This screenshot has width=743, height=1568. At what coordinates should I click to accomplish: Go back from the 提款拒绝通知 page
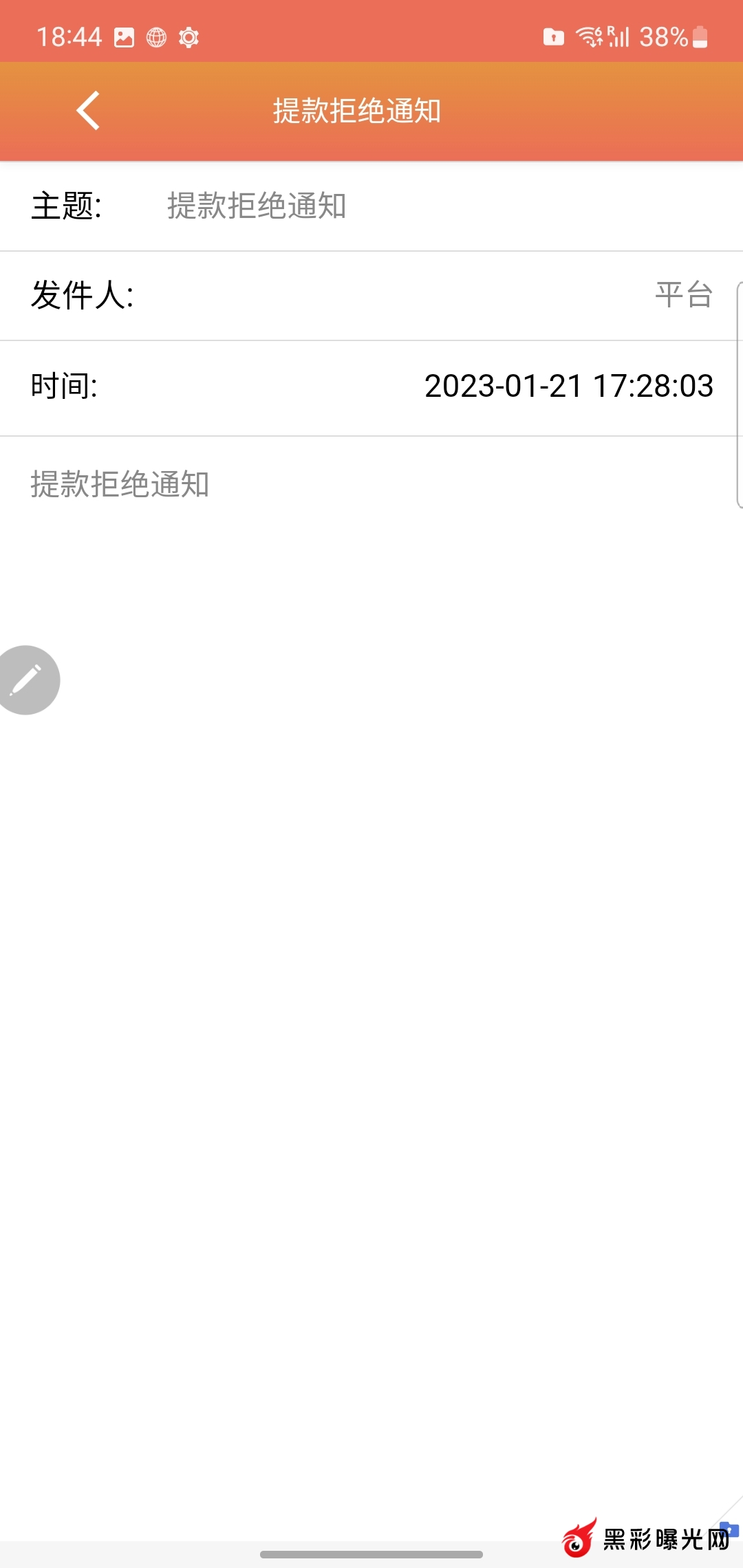[x=88, y=111]
